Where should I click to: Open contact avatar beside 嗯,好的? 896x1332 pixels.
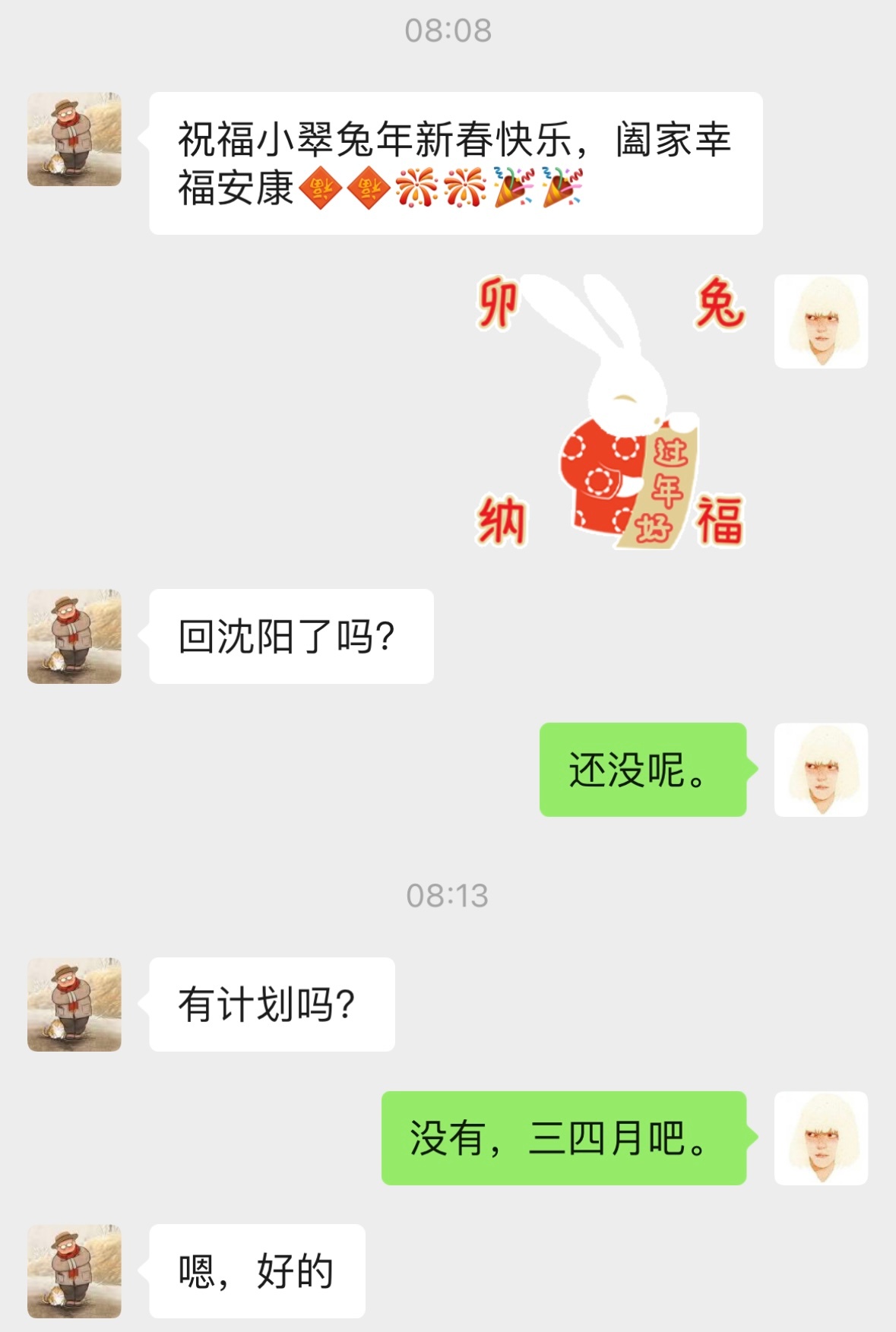pos(74,1271)
